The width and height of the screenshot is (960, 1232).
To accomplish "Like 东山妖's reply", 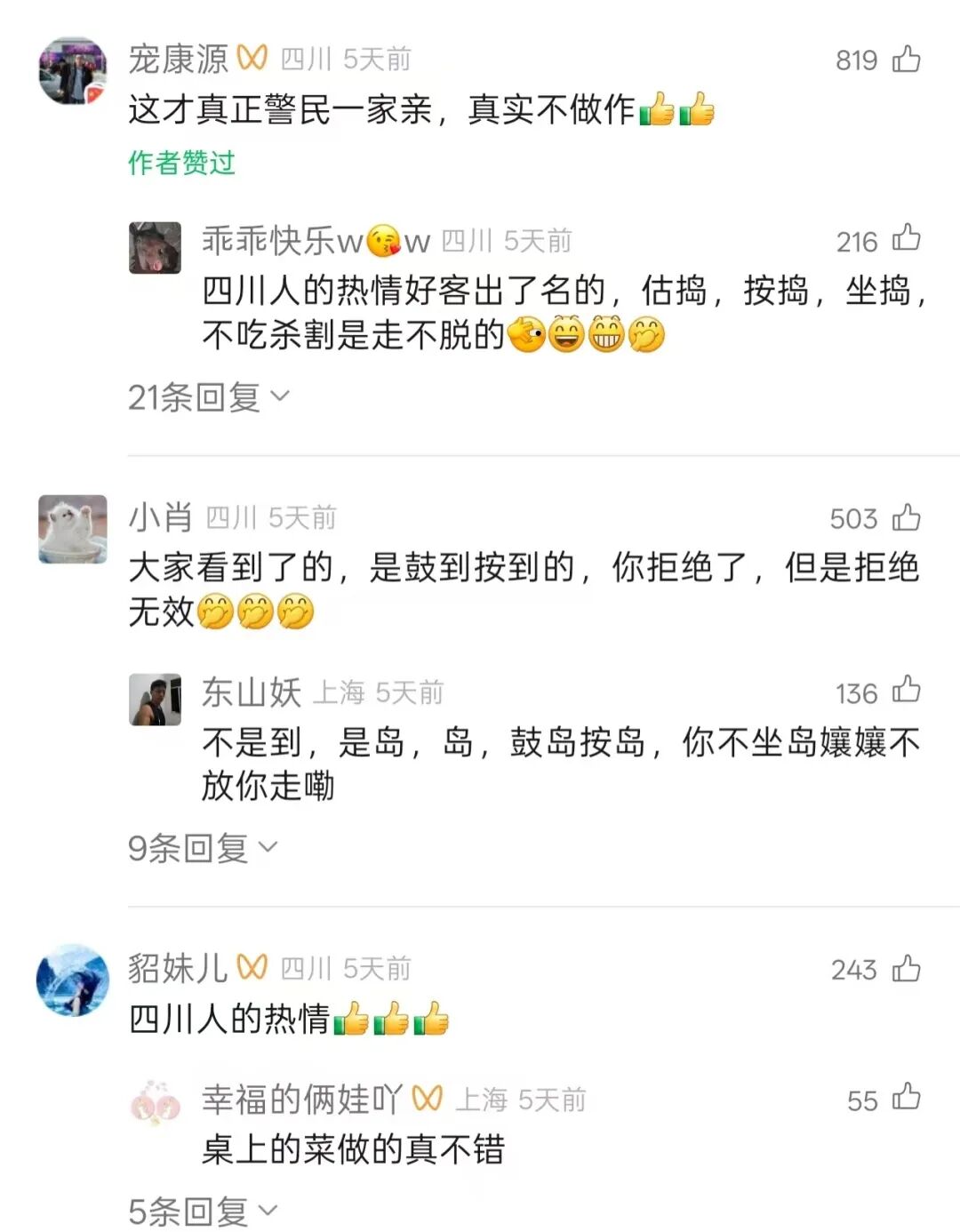I will tap(906, 691).
